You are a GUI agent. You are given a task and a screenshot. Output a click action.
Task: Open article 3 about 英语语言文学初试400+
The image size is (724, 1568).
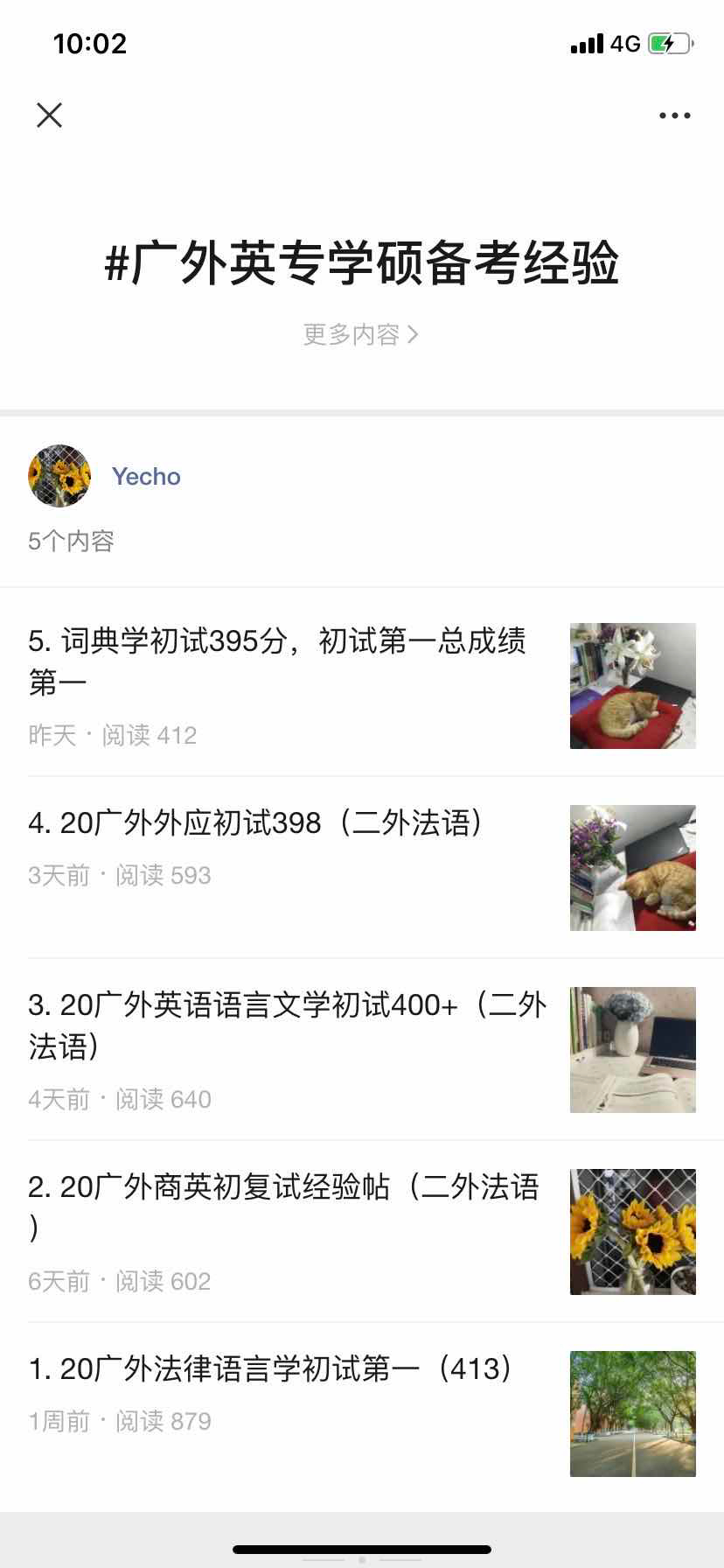(362, 1049)
